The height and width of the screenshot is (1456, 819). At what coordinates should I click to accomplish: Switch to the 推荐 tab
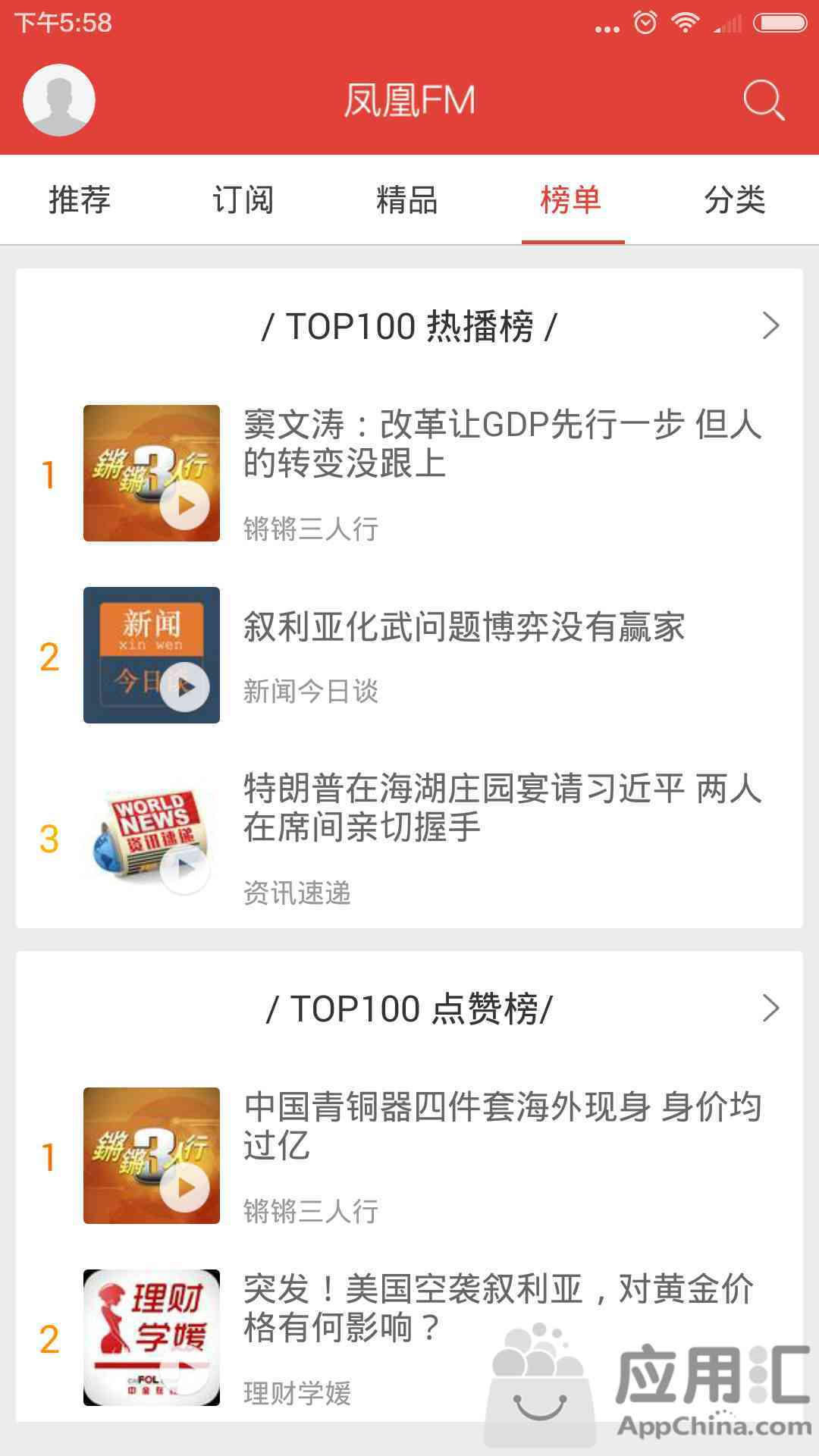[x=80, y=200]
